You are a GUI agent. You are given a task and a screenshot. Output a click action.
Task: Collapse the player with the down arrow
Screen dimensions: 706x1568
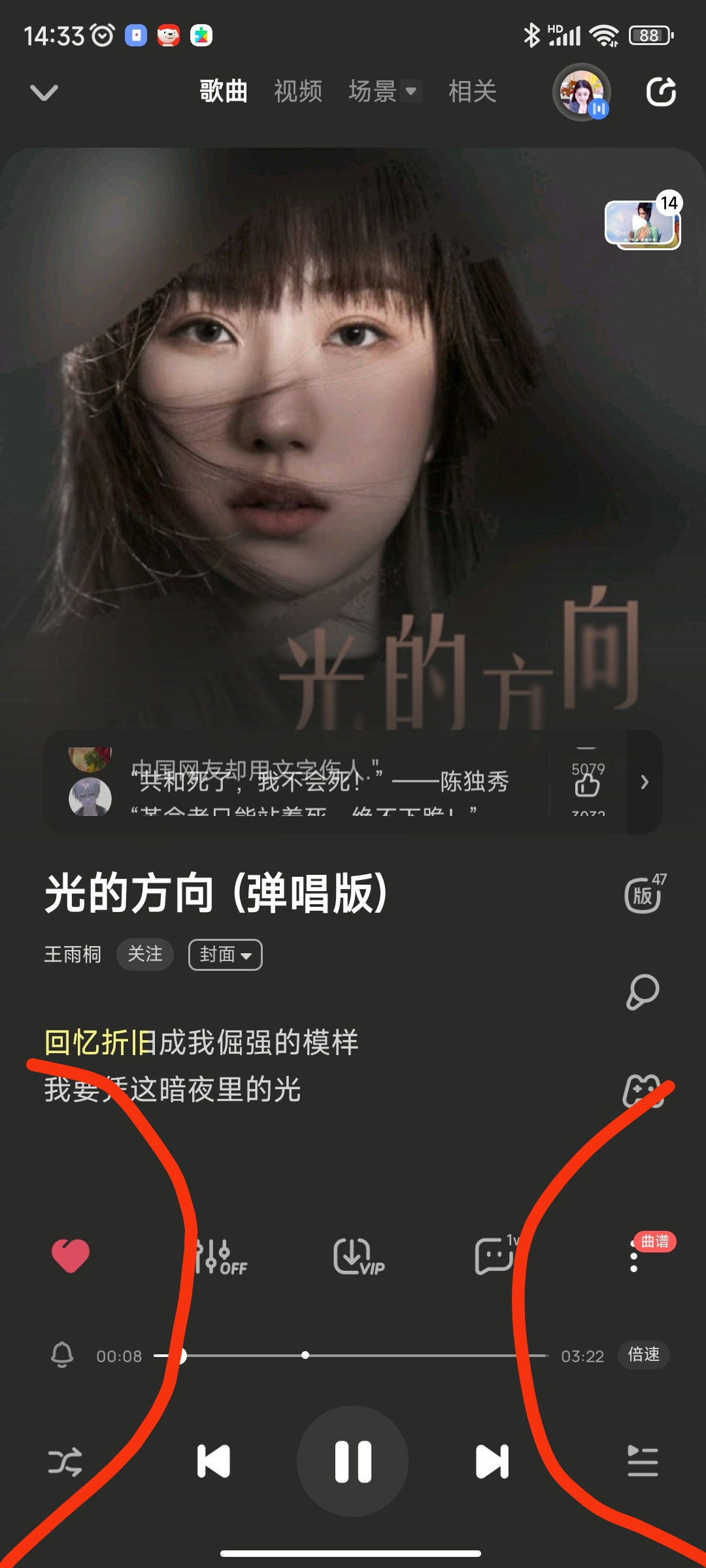44,92
